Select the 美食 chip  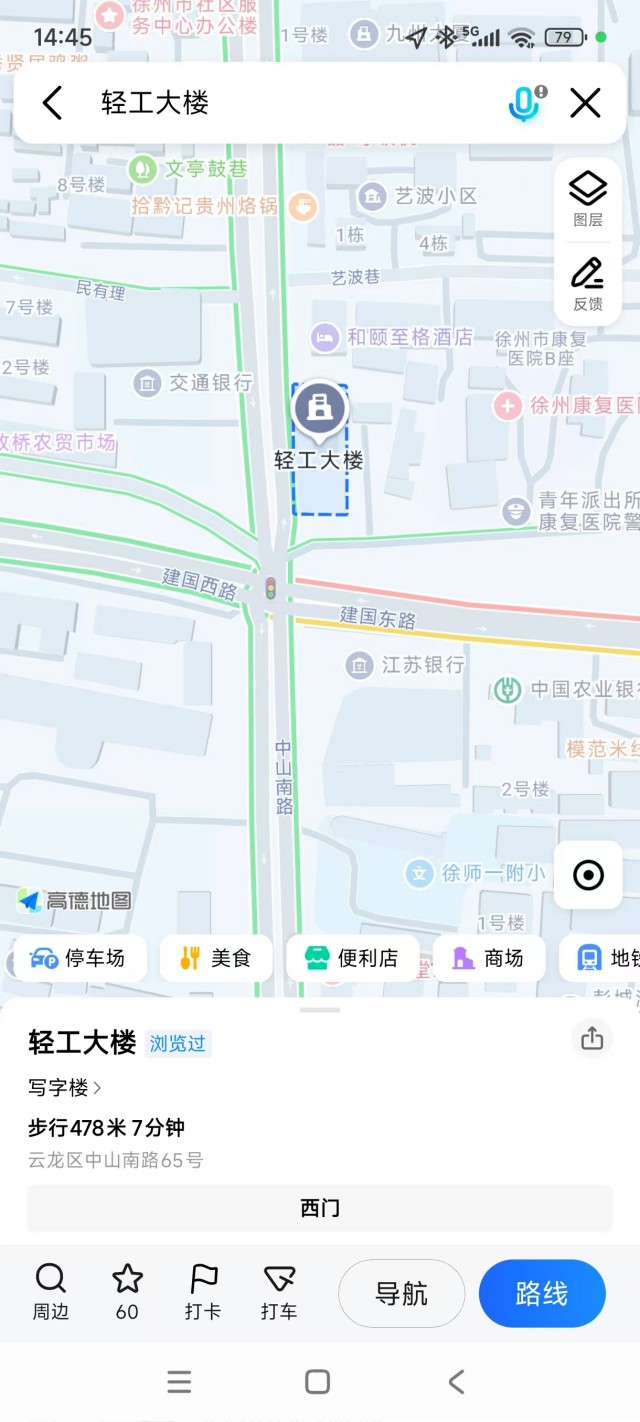(x=215, y=959)
